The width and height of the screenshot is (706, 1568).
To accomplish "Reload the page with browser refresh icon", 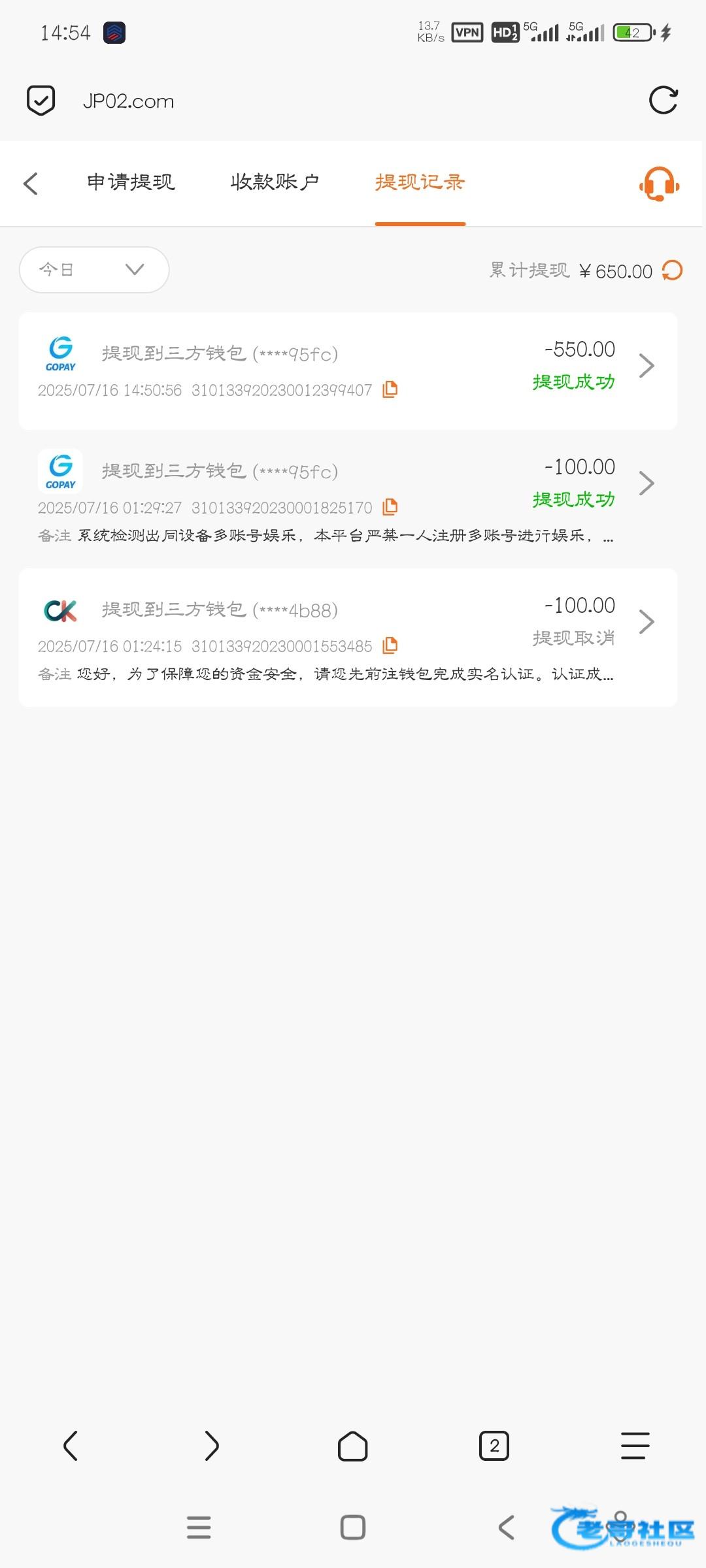I will (663, 101).
